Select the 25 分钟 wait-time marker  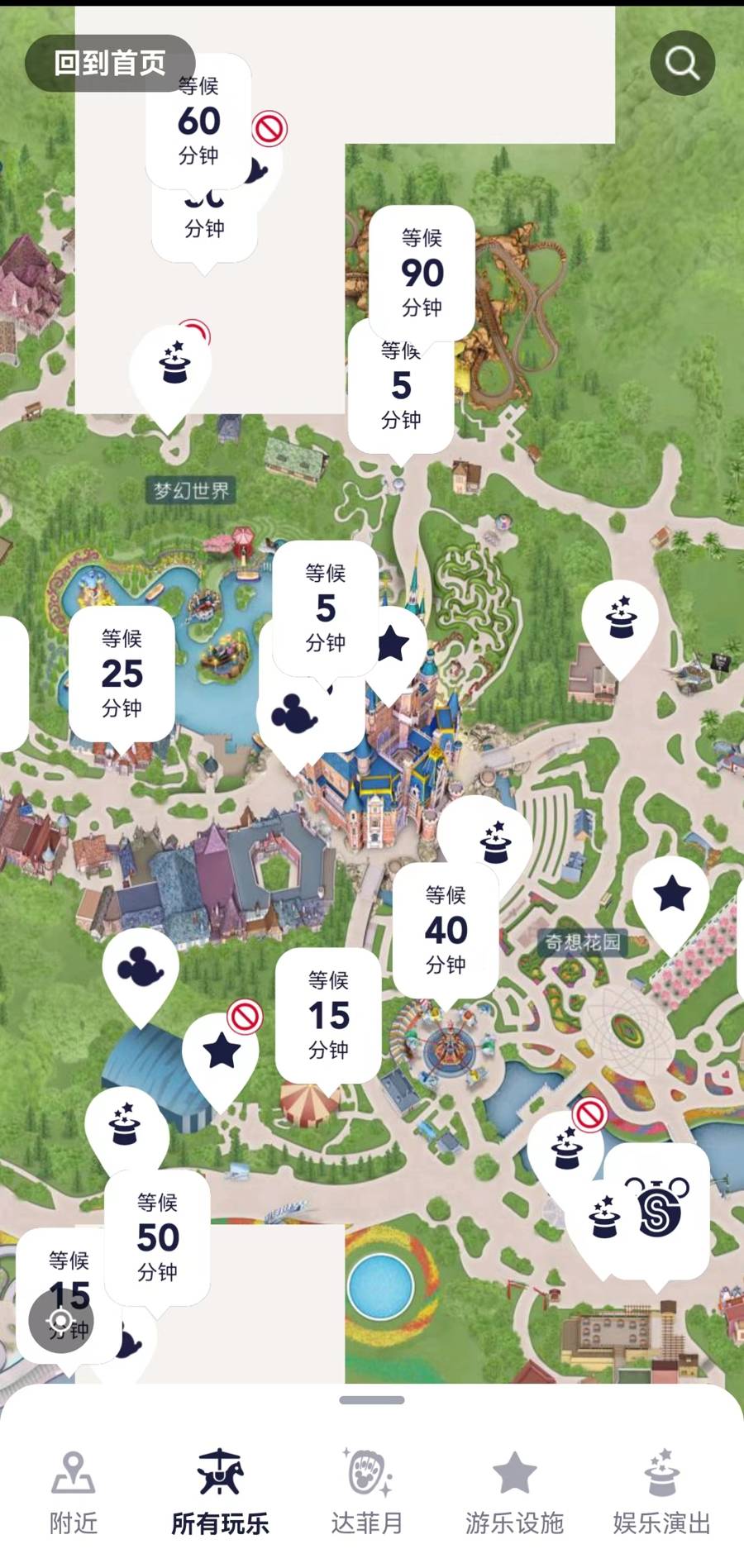click(x=122, y=674)
